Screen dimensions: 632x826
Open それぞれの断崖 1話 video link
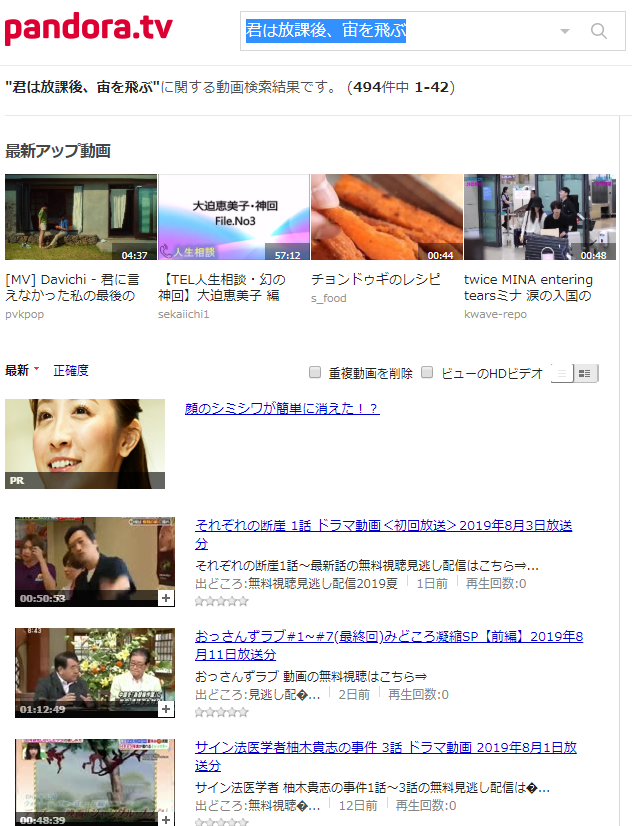tap(383, 525)
